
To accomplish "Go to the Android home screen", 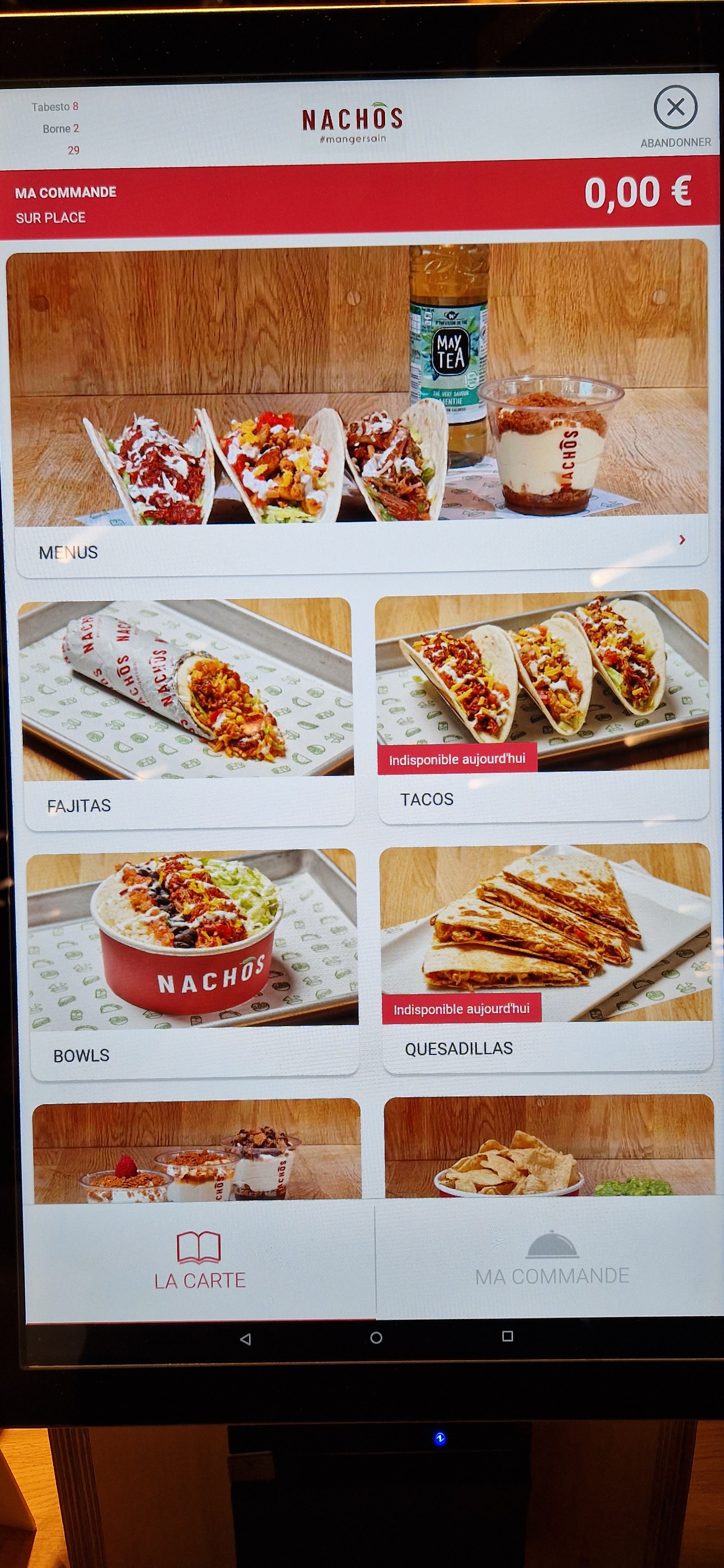I will pyautogui.click(x=376, y=1338).
